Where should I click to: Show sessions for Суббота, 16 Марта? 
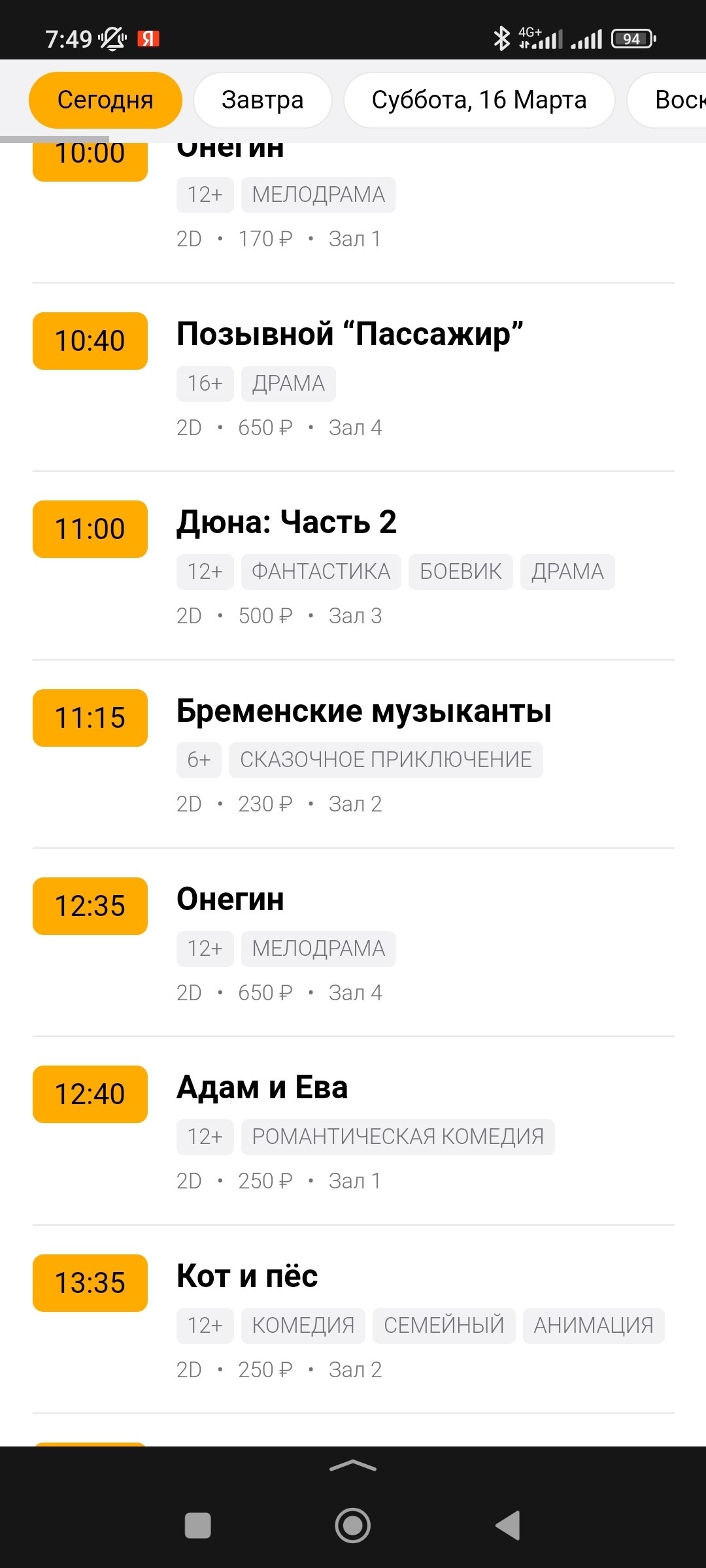(479, 100)
